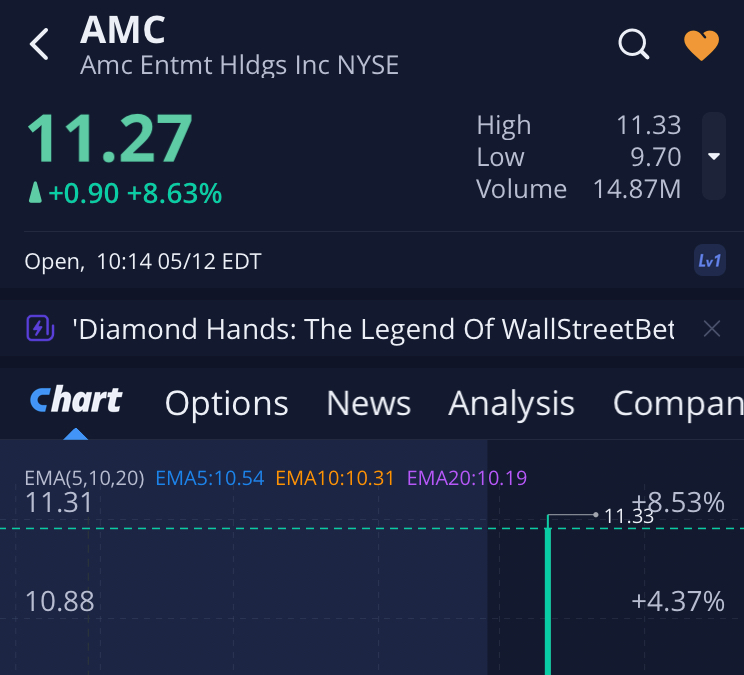Image resolution: width=744 pixels, height=675 pixels.
Task: Switch to the Options tab
Action: (x=226, y=403)
